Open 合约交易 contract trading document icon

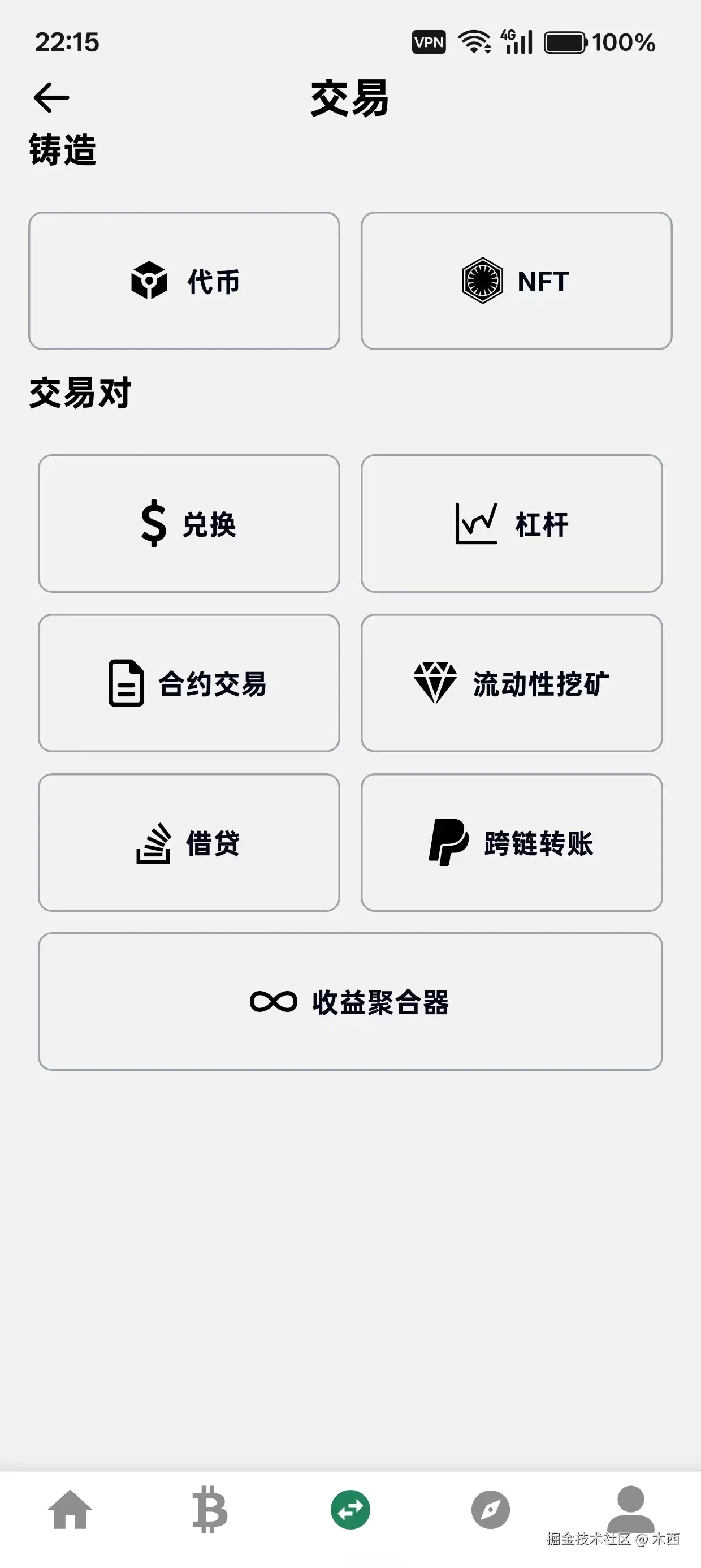(126, 683)
